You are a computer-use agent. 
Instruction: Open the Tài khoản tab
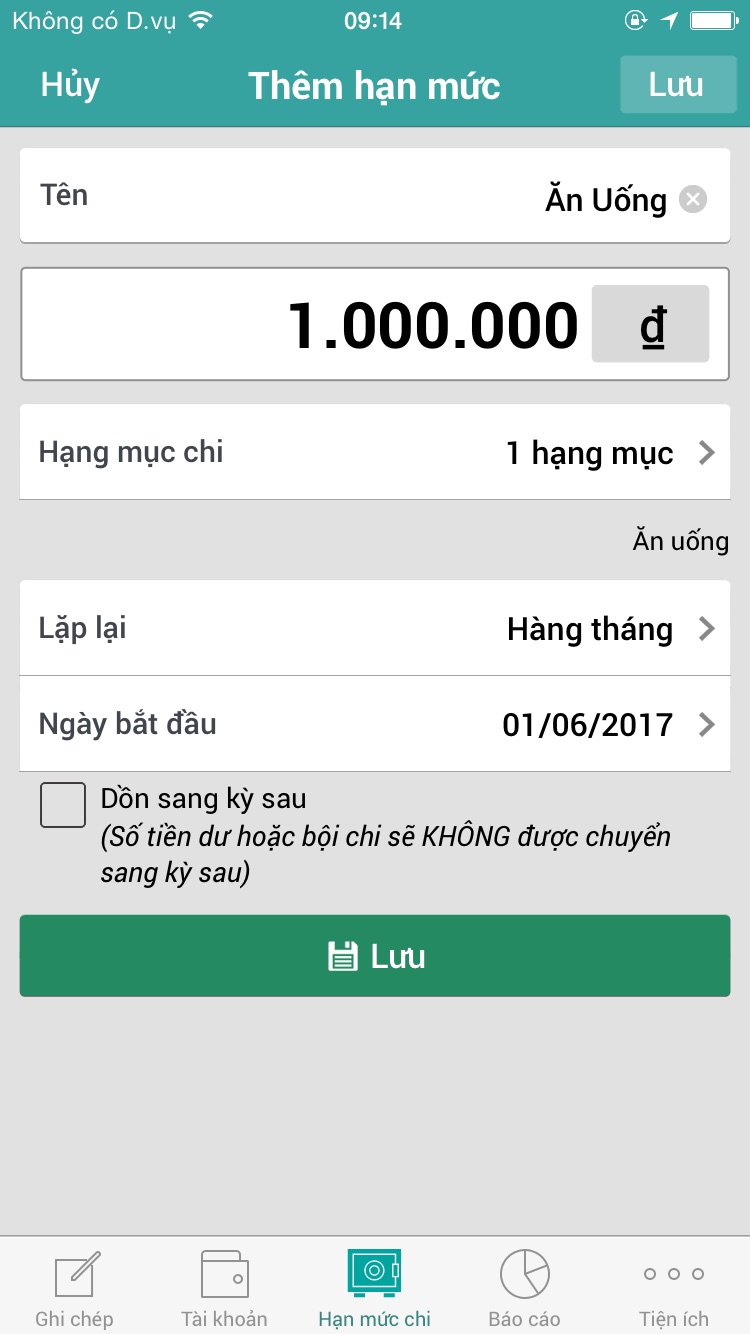pos(225,1288)
